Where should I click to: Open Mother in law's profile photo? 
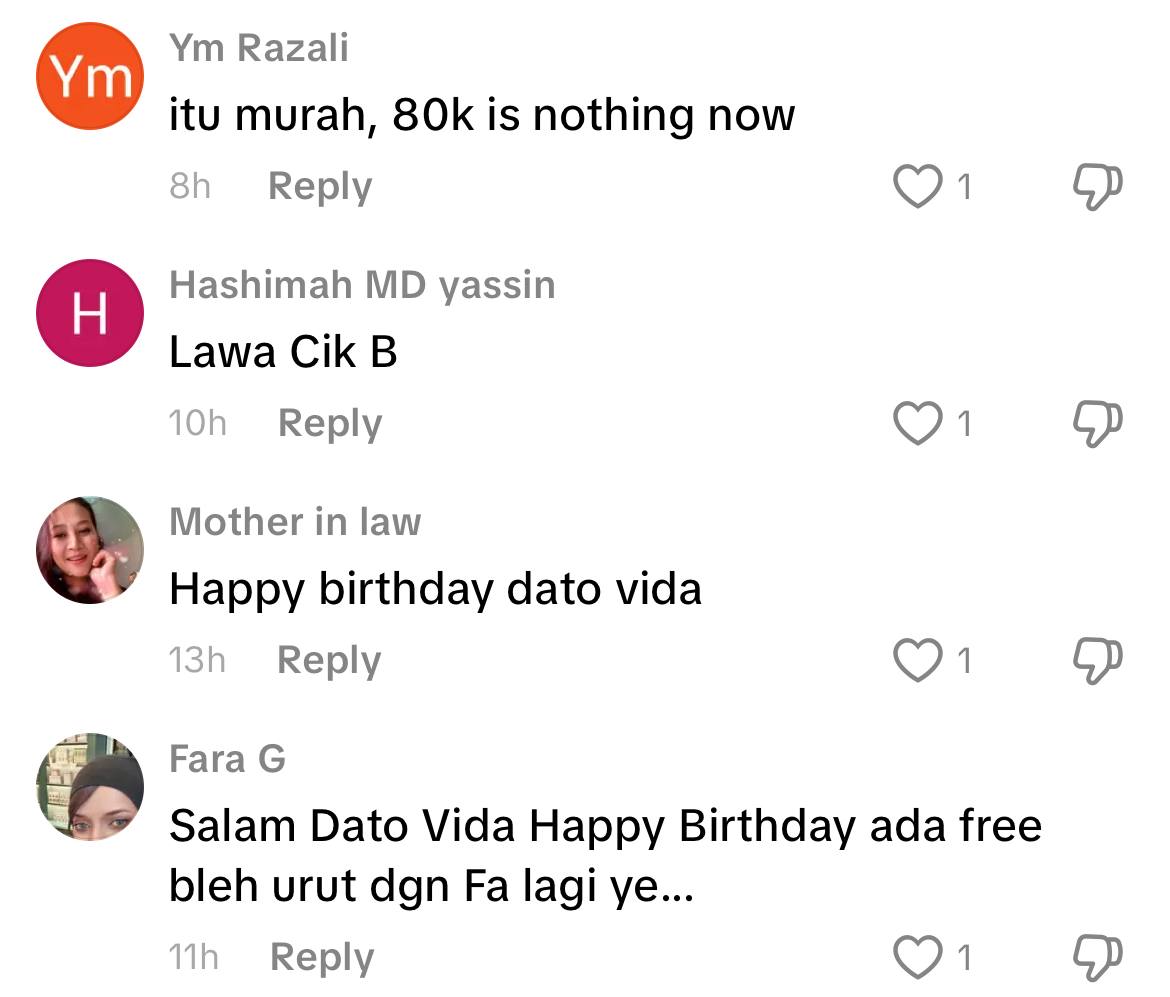[x=90, y=550]
